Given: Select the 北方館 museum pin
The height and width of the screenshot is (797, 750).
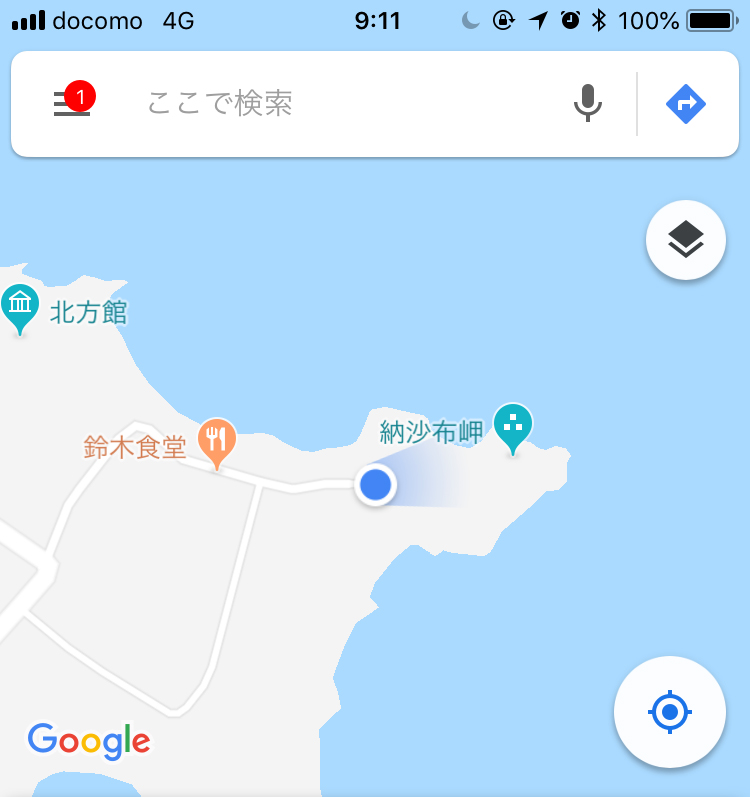Looking at the screenshot, I should 20,305.
